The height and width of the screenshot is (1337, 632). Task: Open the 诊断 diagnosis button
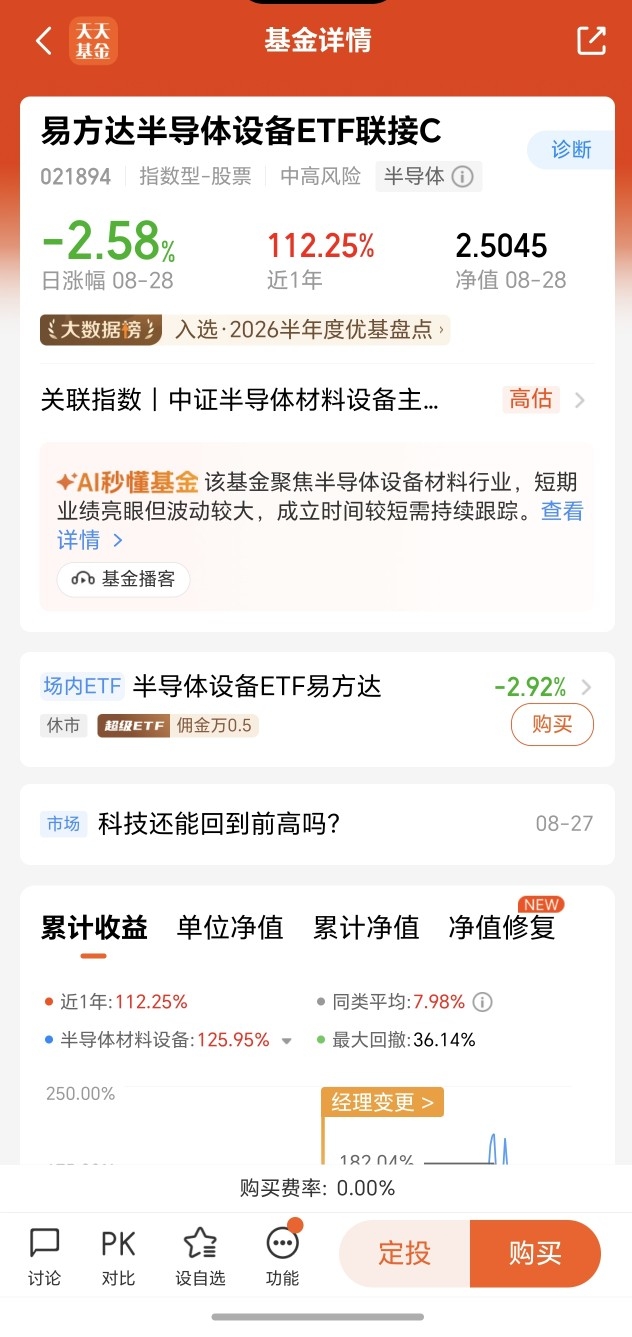(x=571, y=150)
